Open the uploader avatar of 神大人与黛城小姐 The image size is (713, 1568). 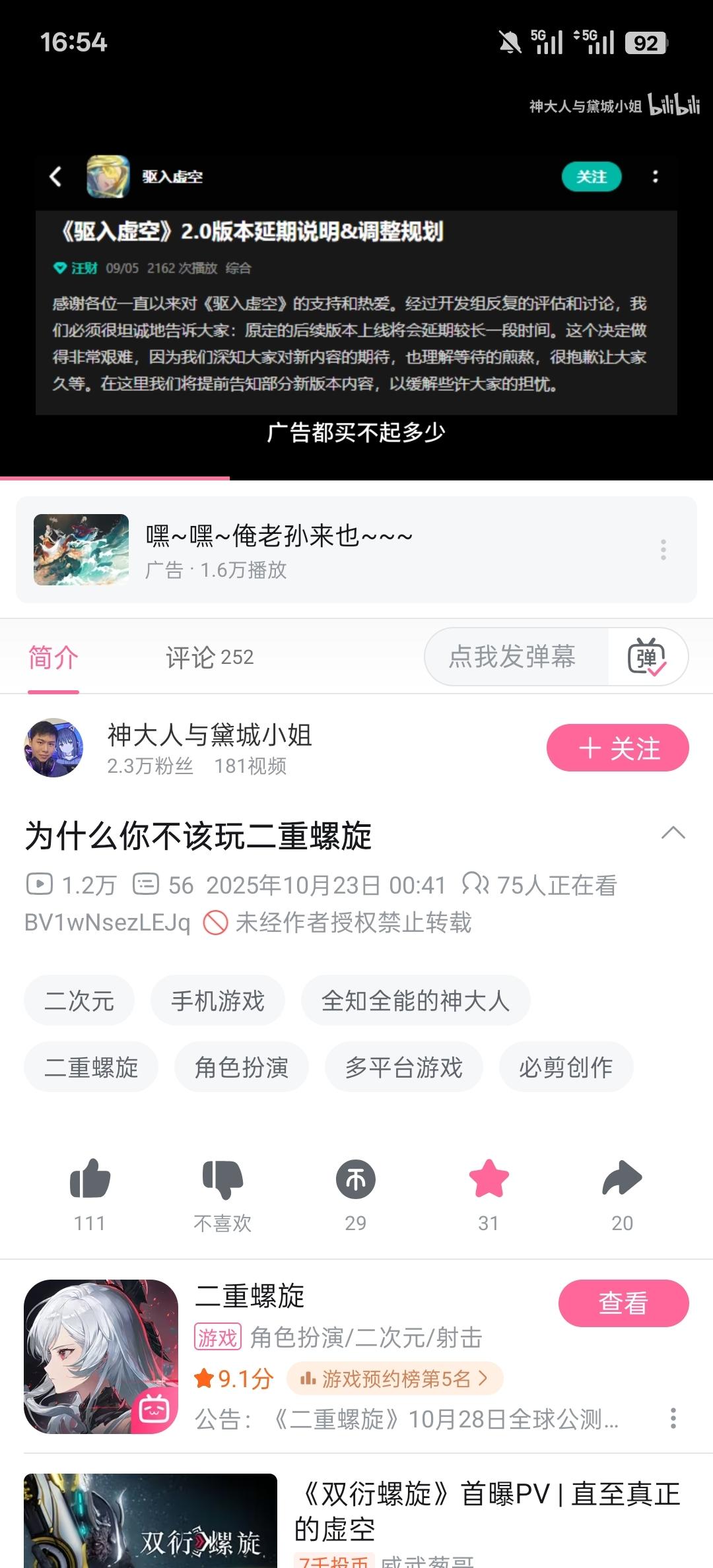click(x=54, y=748)
